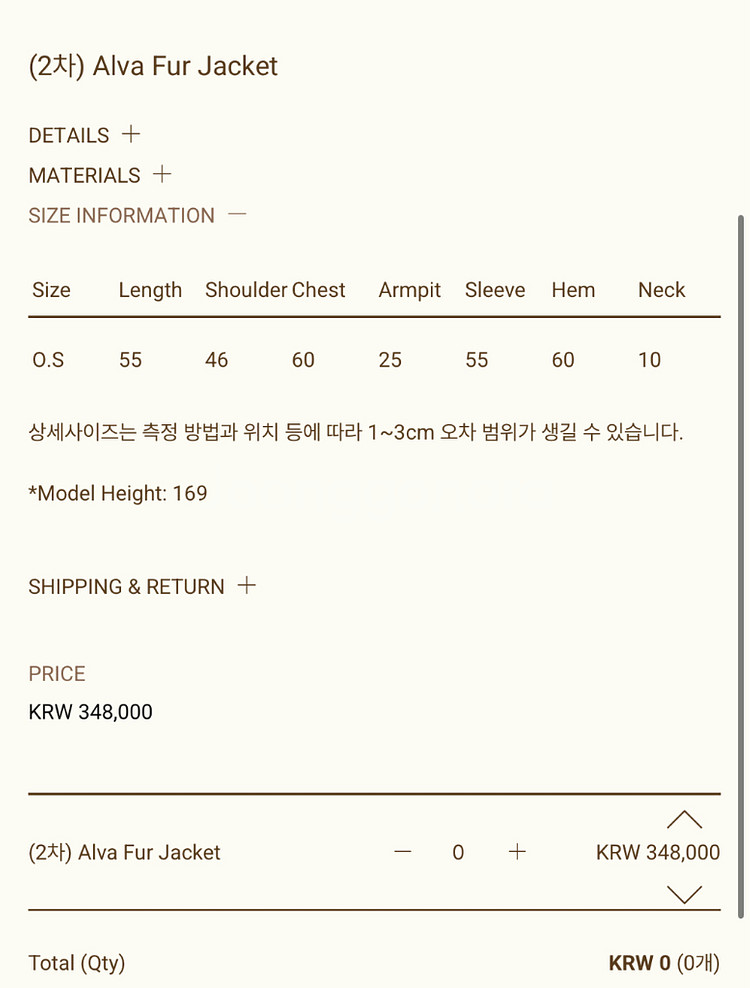Click the (2차) Alva Fur Jacket cart row label
Image resolution: width=750 pixels, height=988 pixels.
click(x=124, y=852)
